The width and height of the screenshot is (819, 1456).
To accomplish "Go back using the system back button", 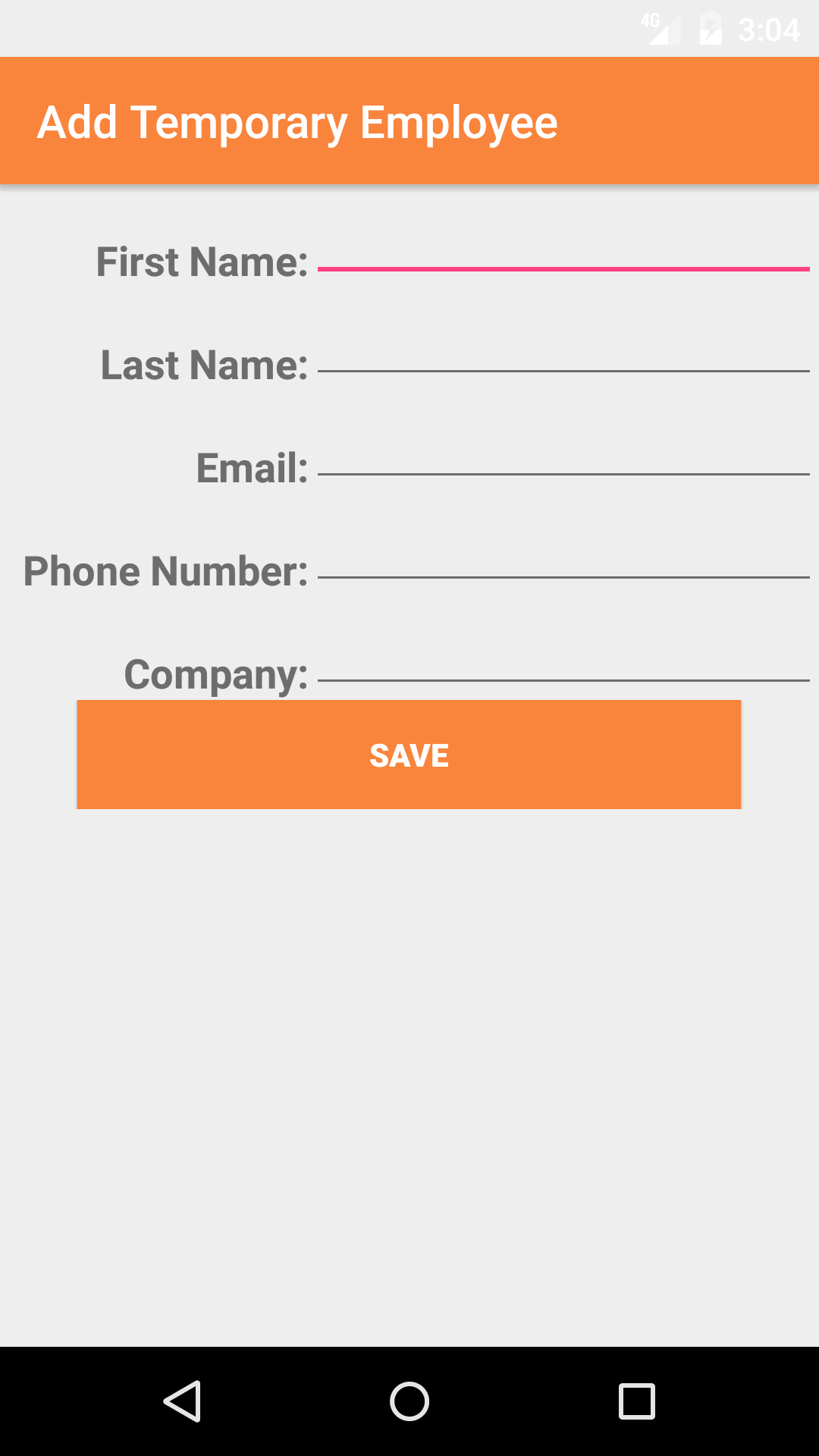I will pos(182,1401).
